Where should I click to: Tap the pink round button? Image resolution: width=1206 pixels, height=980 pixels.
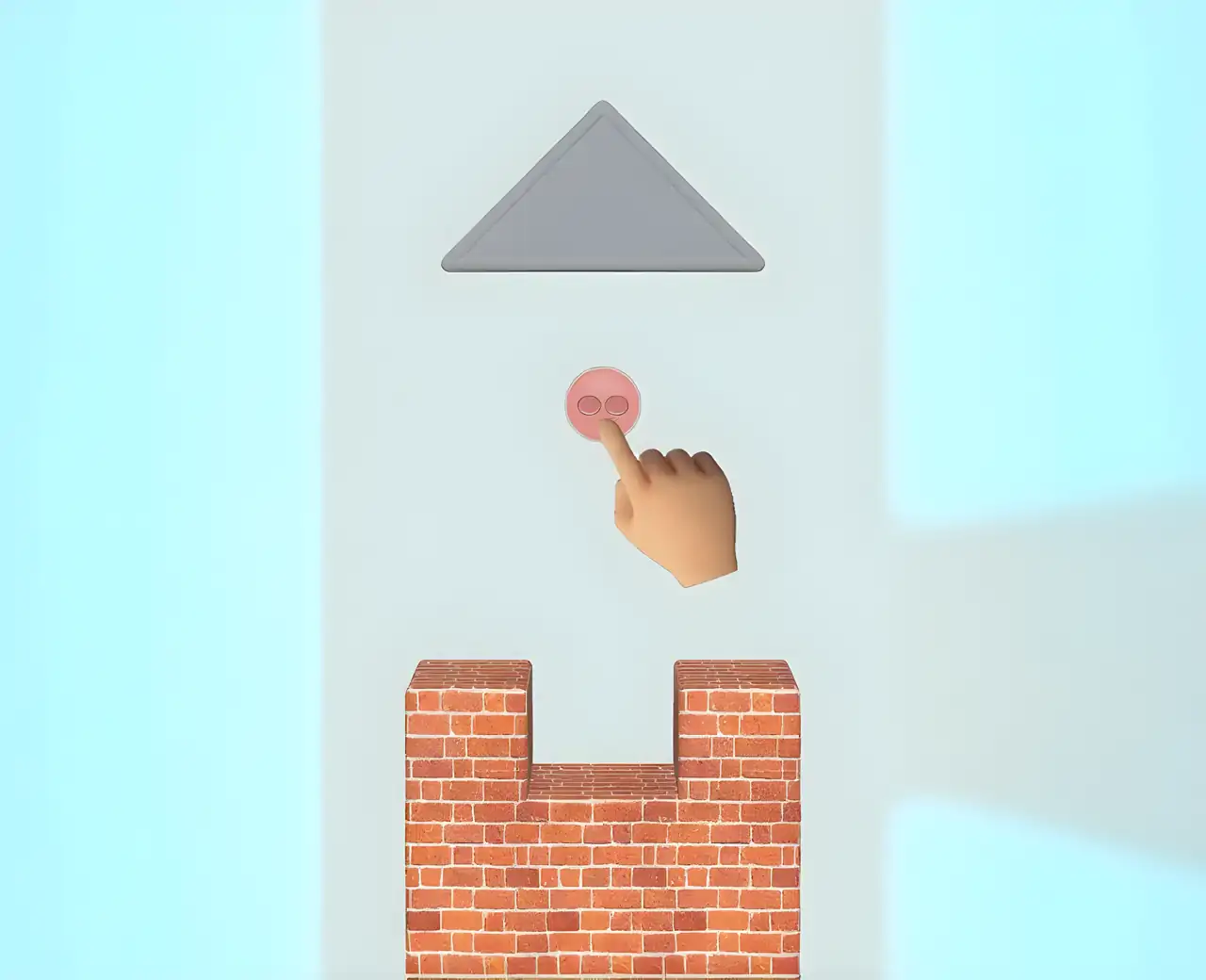pyautogui.click(x=601, y=405)
